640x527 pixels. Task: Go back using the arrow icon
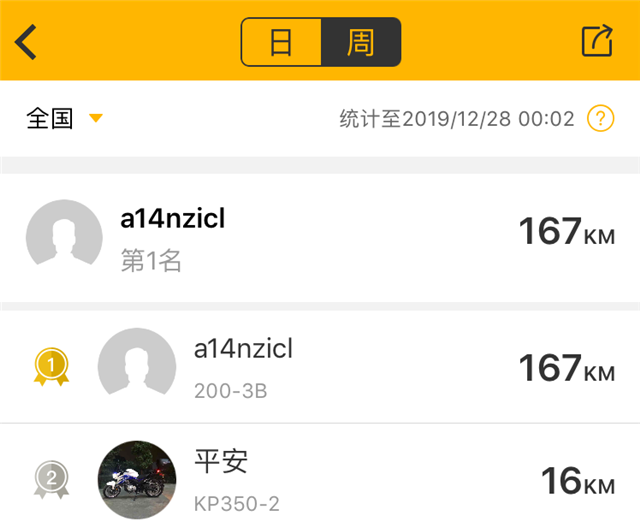(x=26, y=42)
